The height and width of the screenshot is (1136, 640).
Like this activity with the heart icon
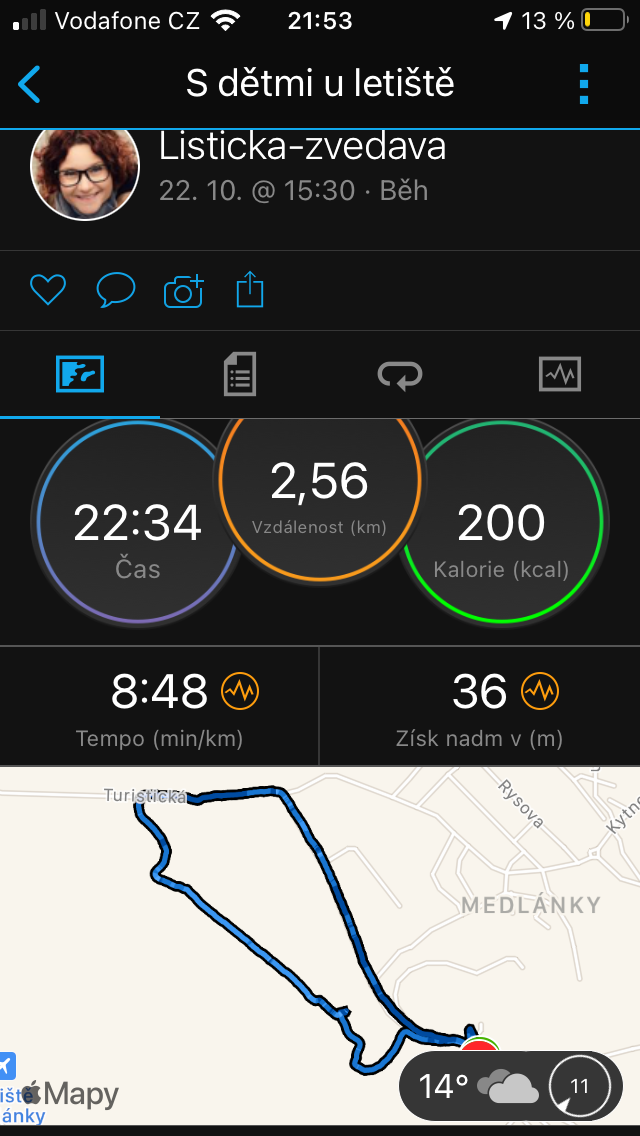tap(48, 291)
